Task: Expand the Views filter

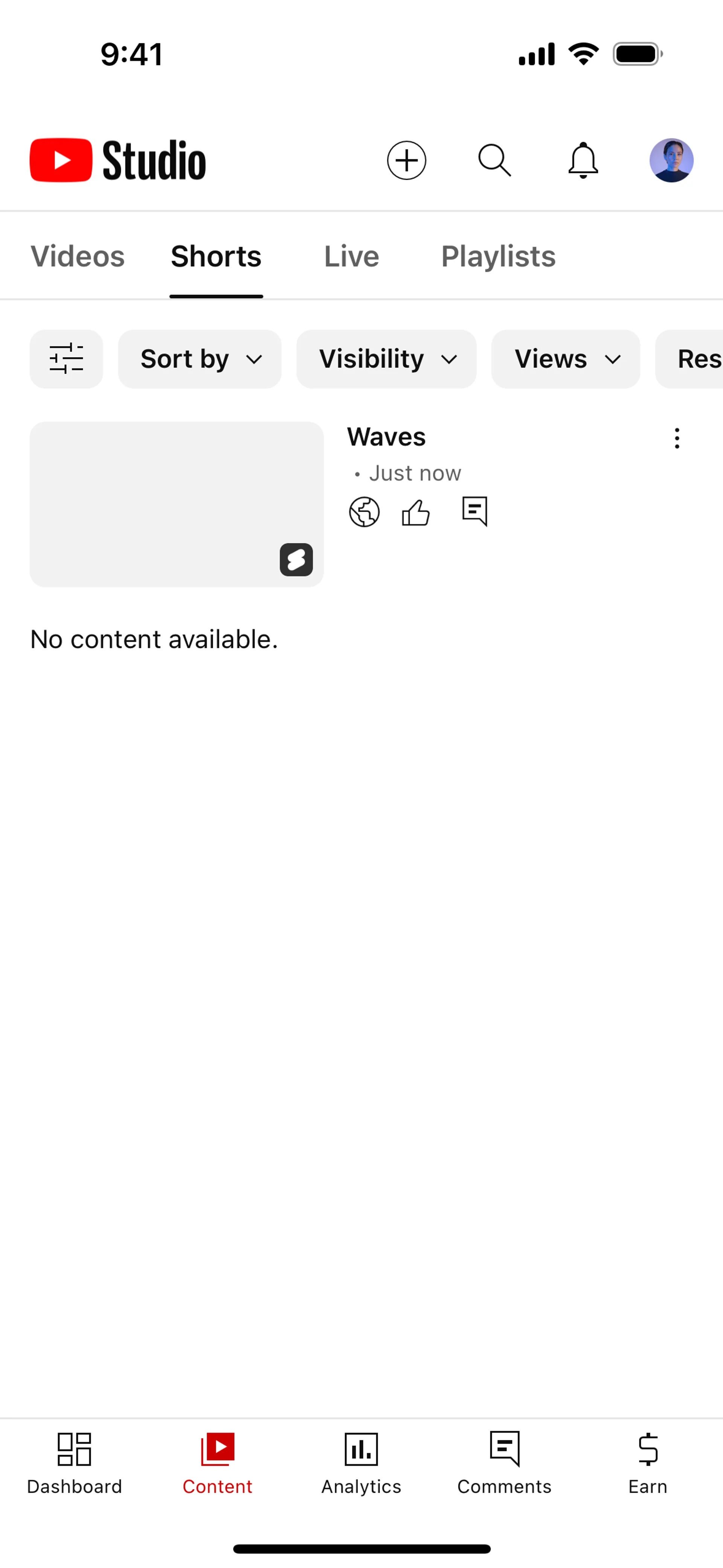Action: coord(565,359)
